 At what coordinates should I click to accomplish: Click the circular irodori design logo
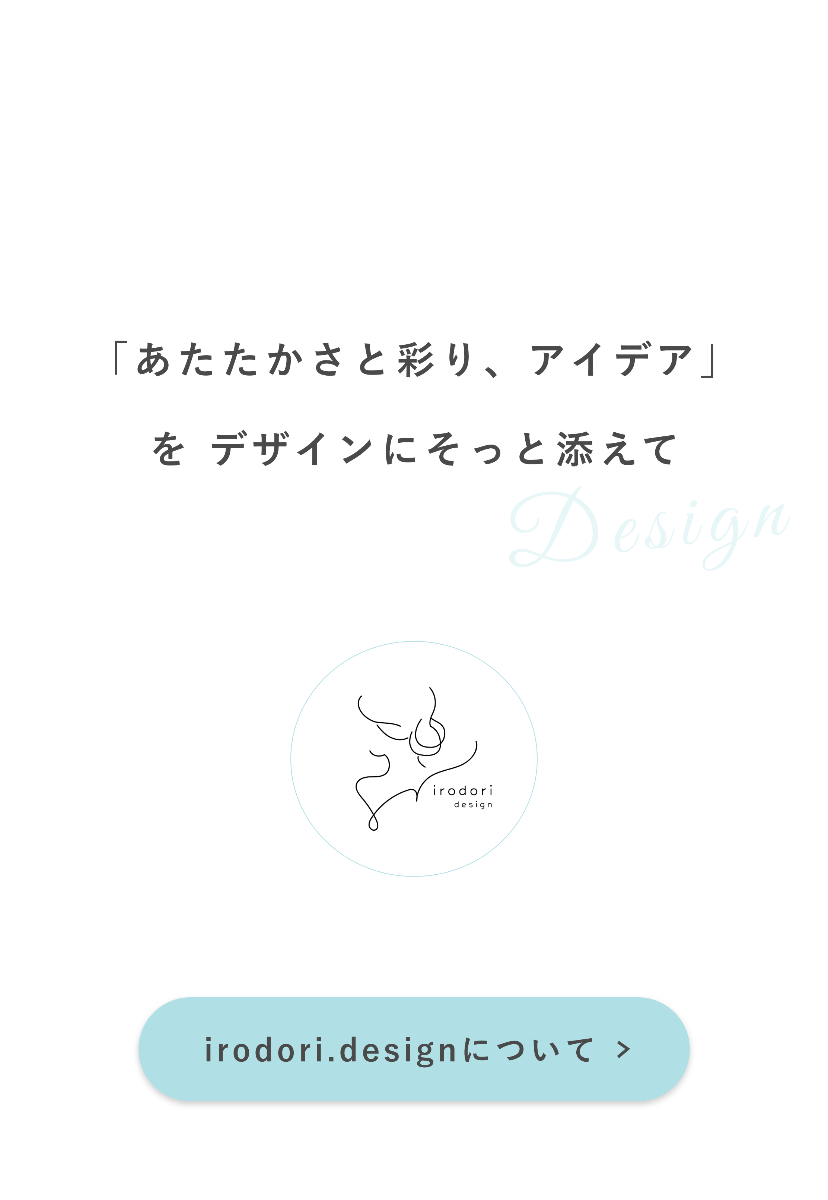[417, 758]
